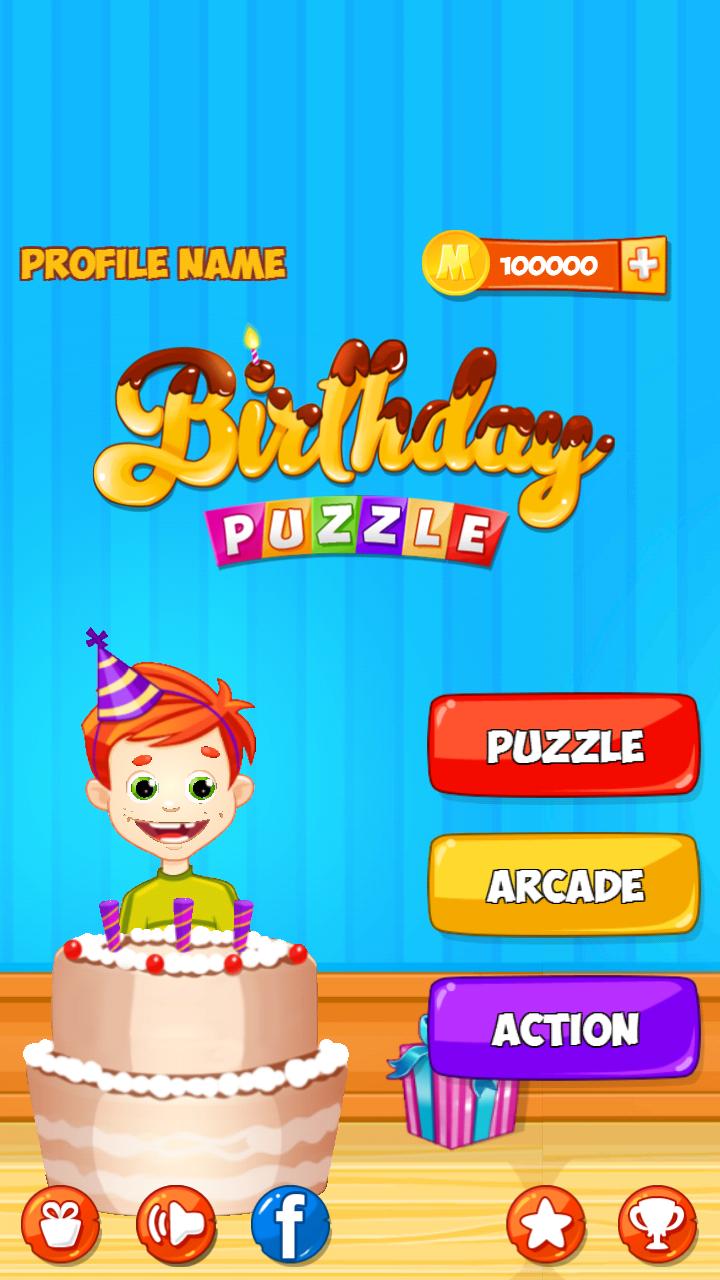Click the Profile Name label
Image resolution: width=720 pixels, height=1280 pixels.
click(x=150, y=261)
